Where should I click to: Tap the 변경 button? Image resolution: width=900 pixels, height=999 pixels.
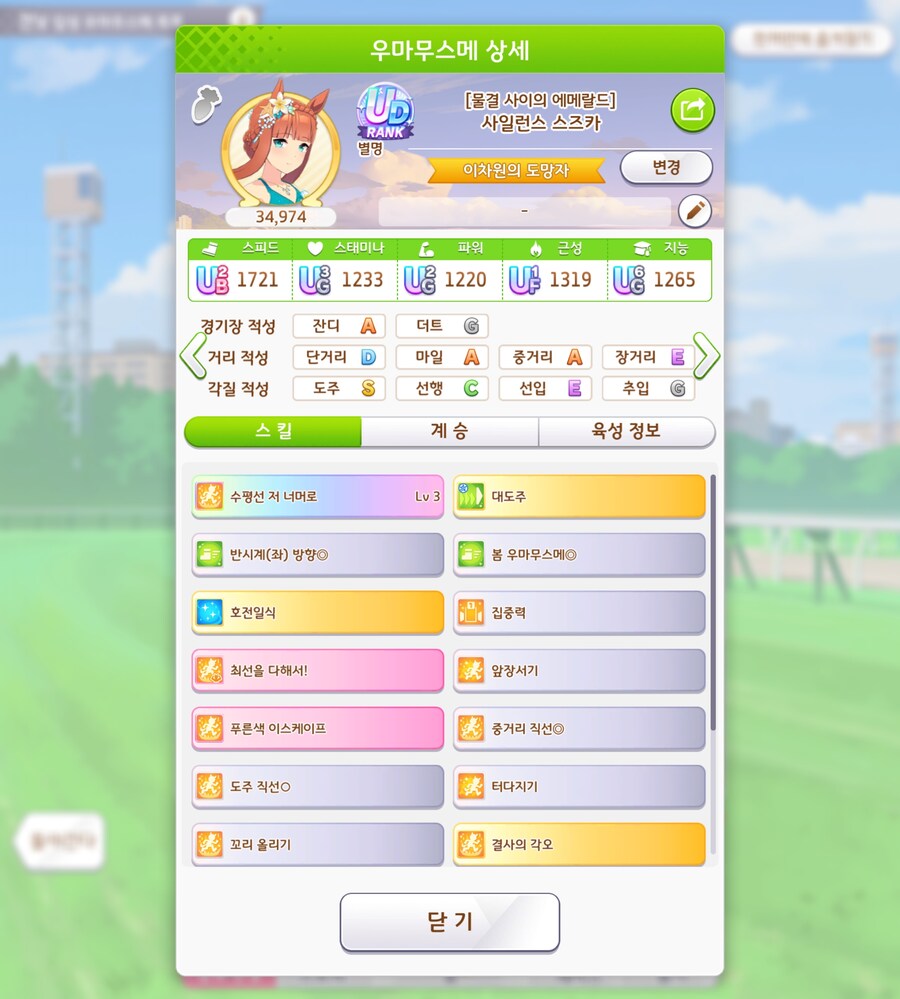click(x=666, y=167)
